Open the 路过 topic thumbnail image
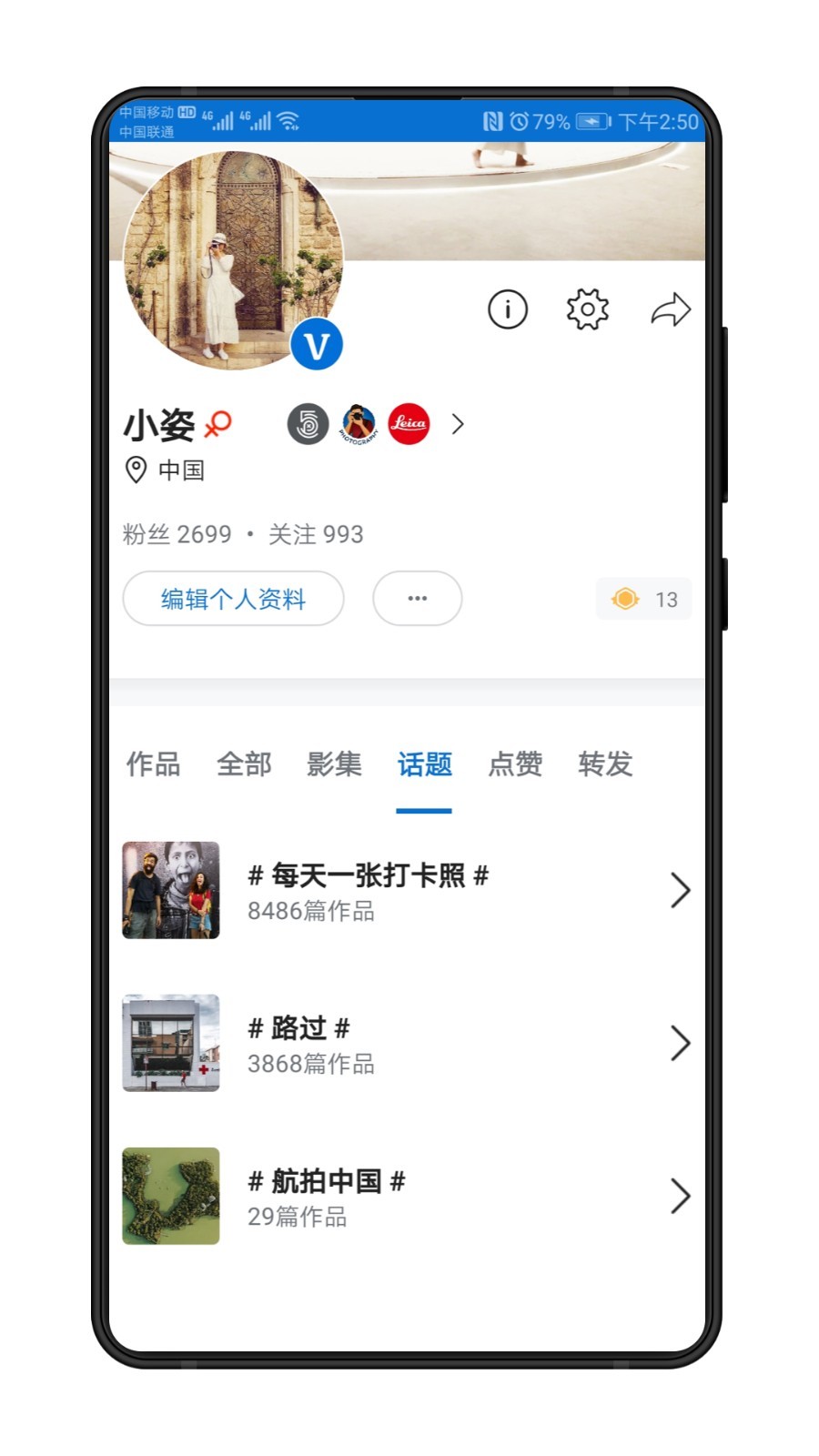 [170, 1044]
